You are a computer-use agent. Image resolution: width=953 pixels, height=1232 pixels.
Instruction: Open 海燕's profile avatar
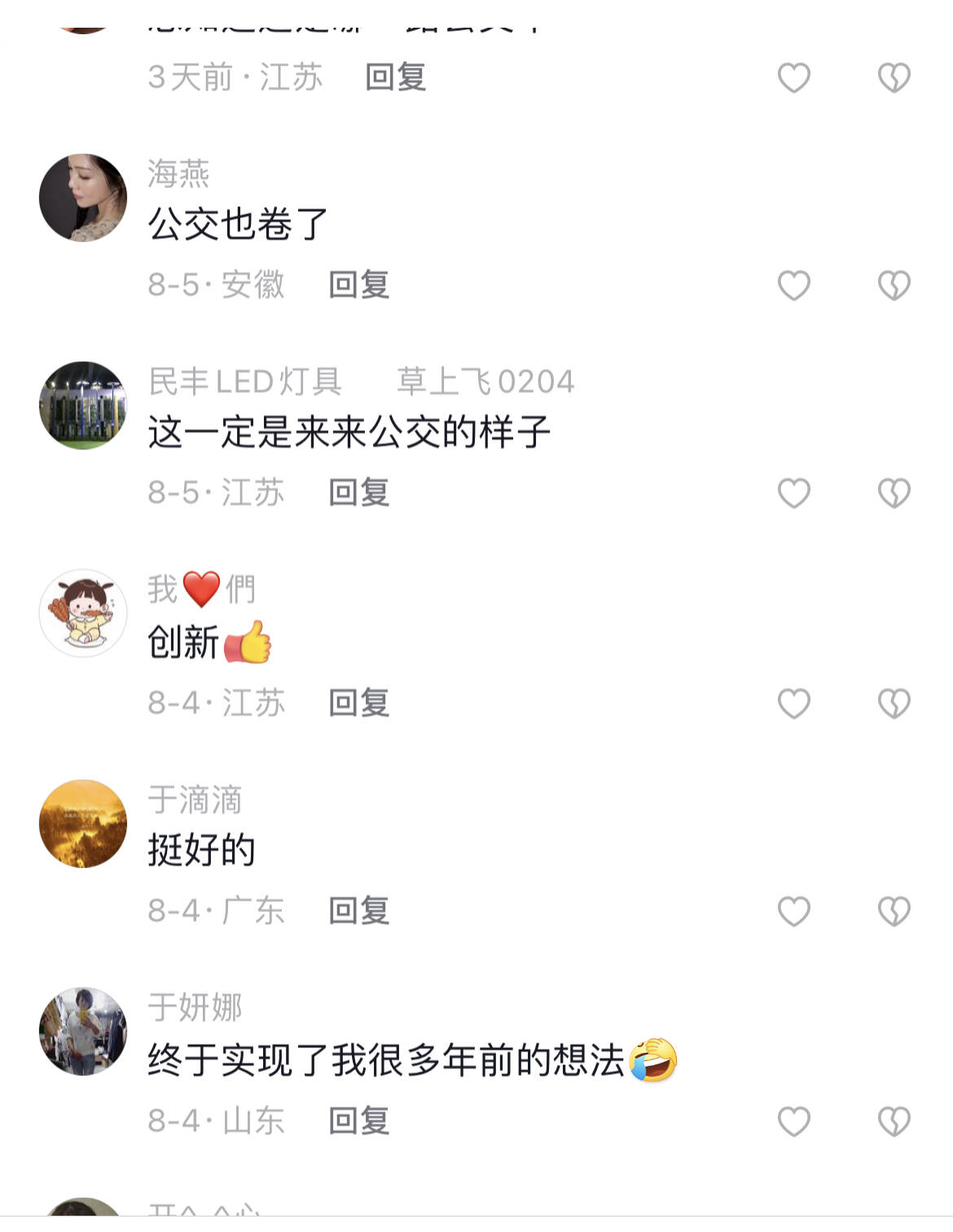83,198
